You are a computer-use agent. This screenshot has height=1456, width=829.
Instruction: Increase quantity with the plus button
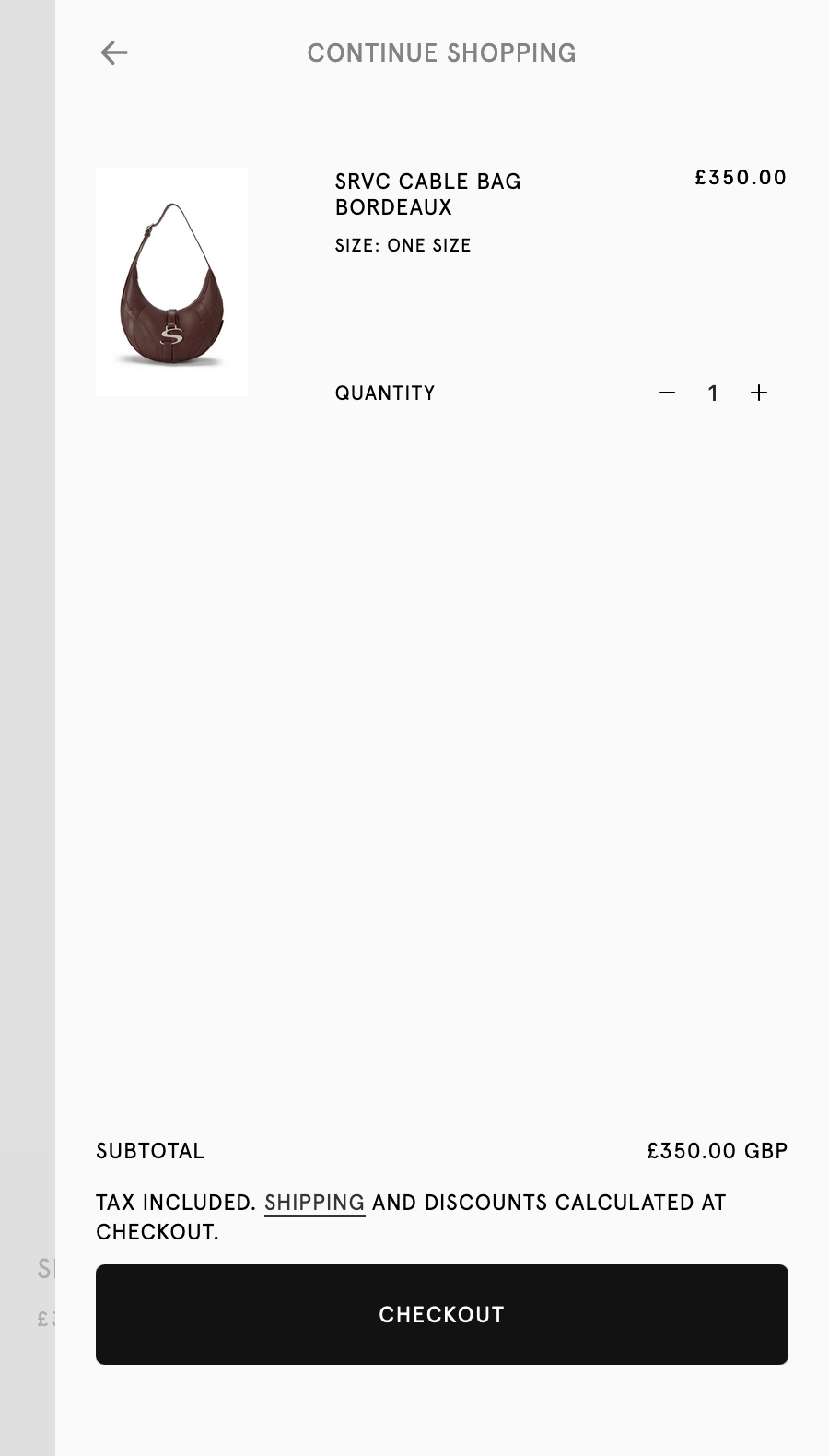(x=759, y=393)
